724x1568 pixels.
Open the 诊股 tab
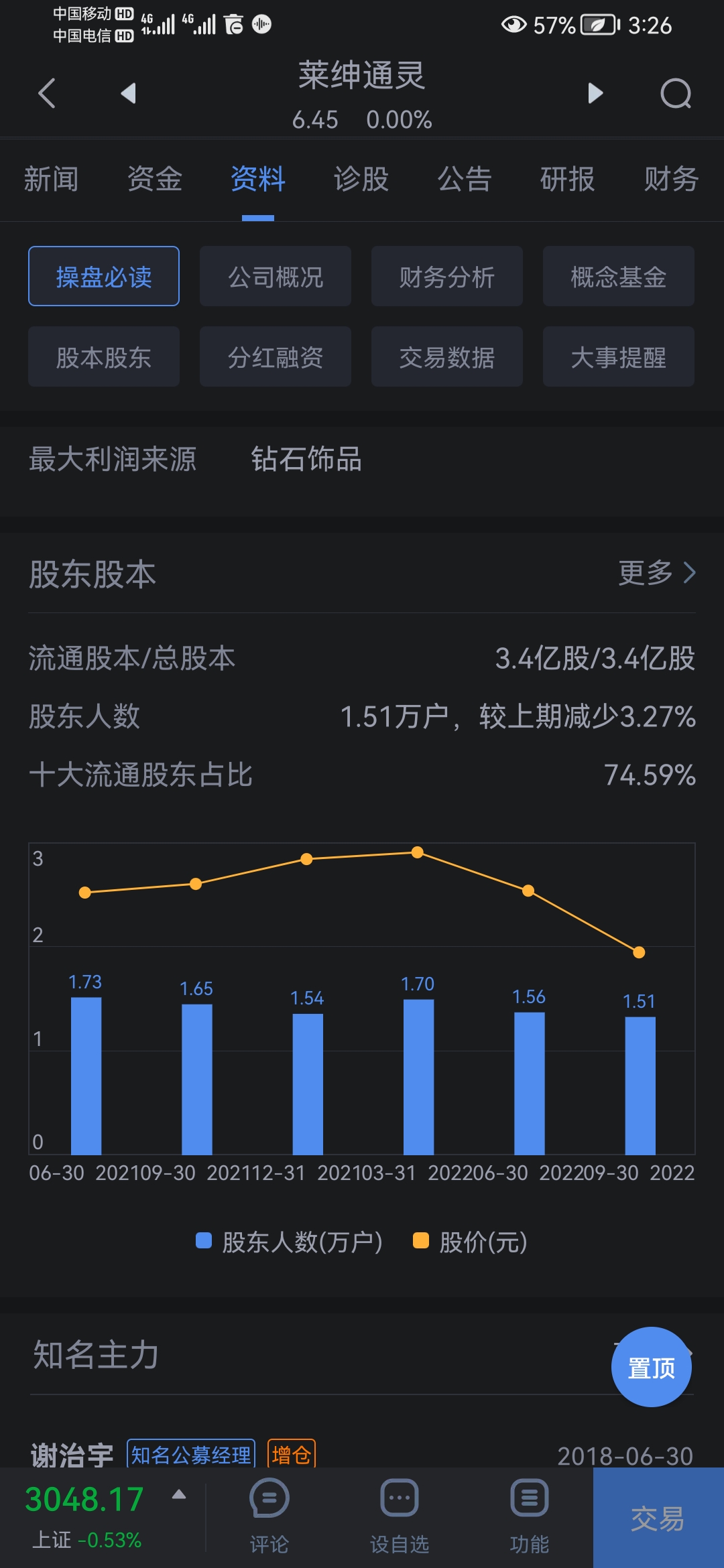[x=361, y=179]
